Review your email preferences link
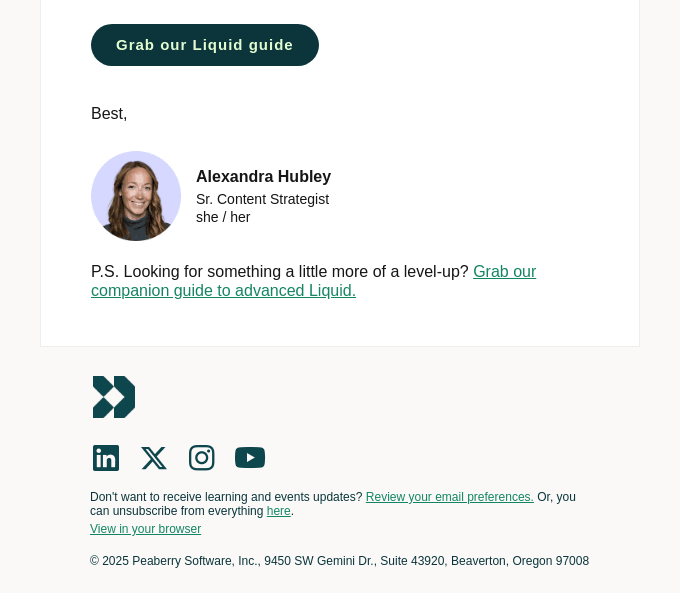 tap(449, 497)
